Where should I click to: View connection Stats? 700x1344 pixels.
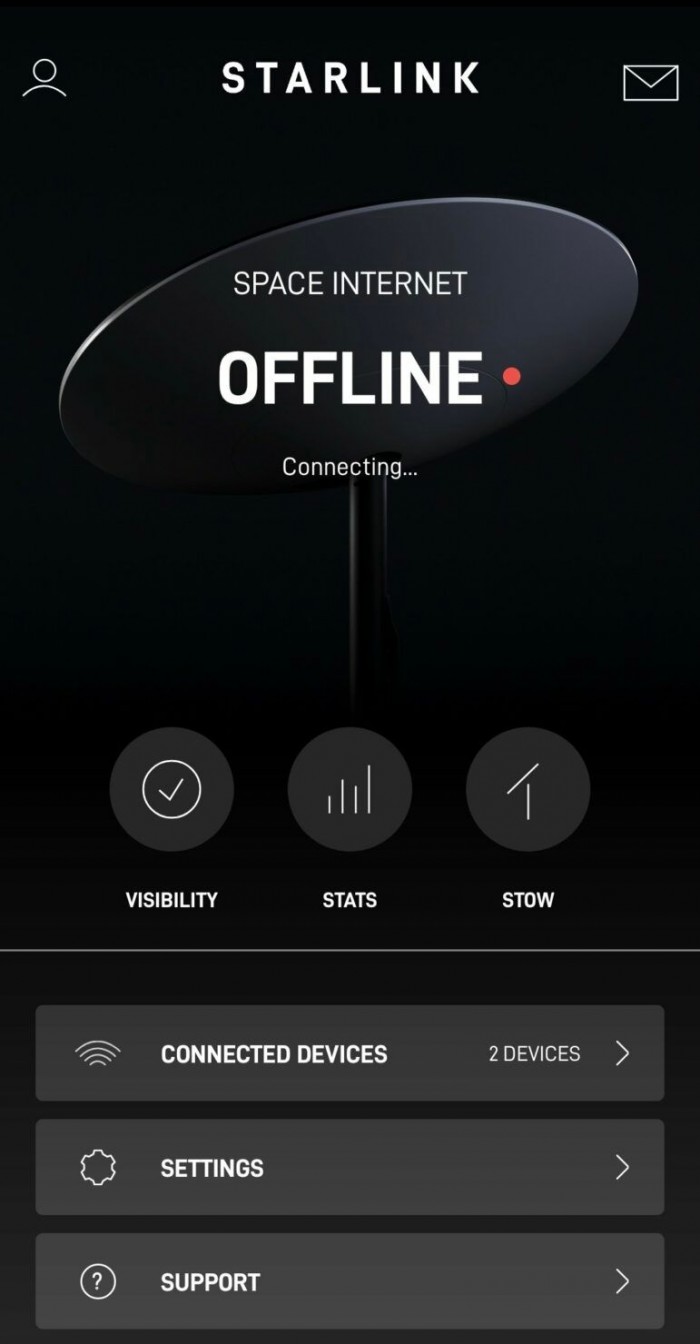point(349,789)
